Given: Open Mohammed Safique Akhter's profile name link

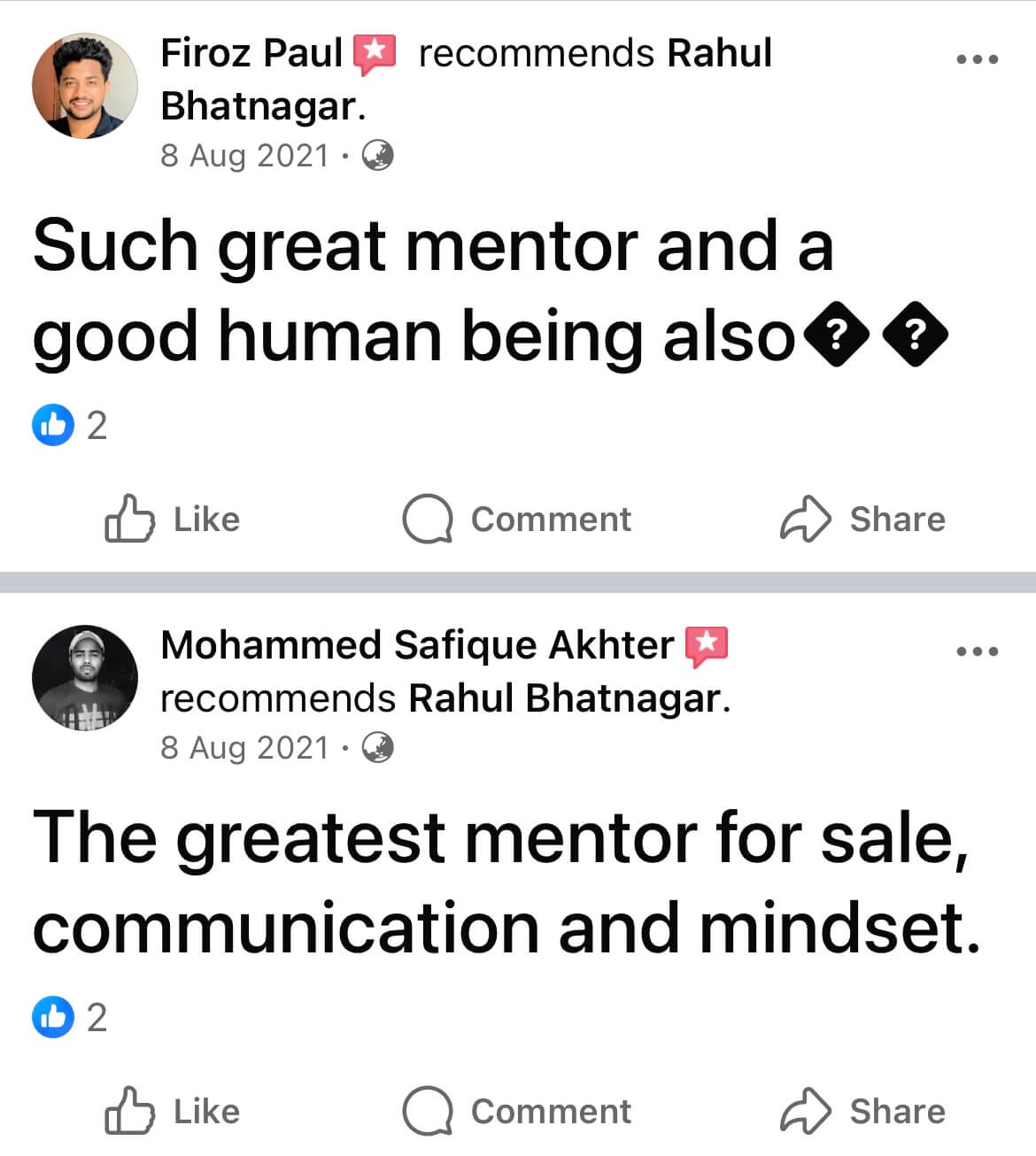Looking at the screenshot, I should [417, 645].
